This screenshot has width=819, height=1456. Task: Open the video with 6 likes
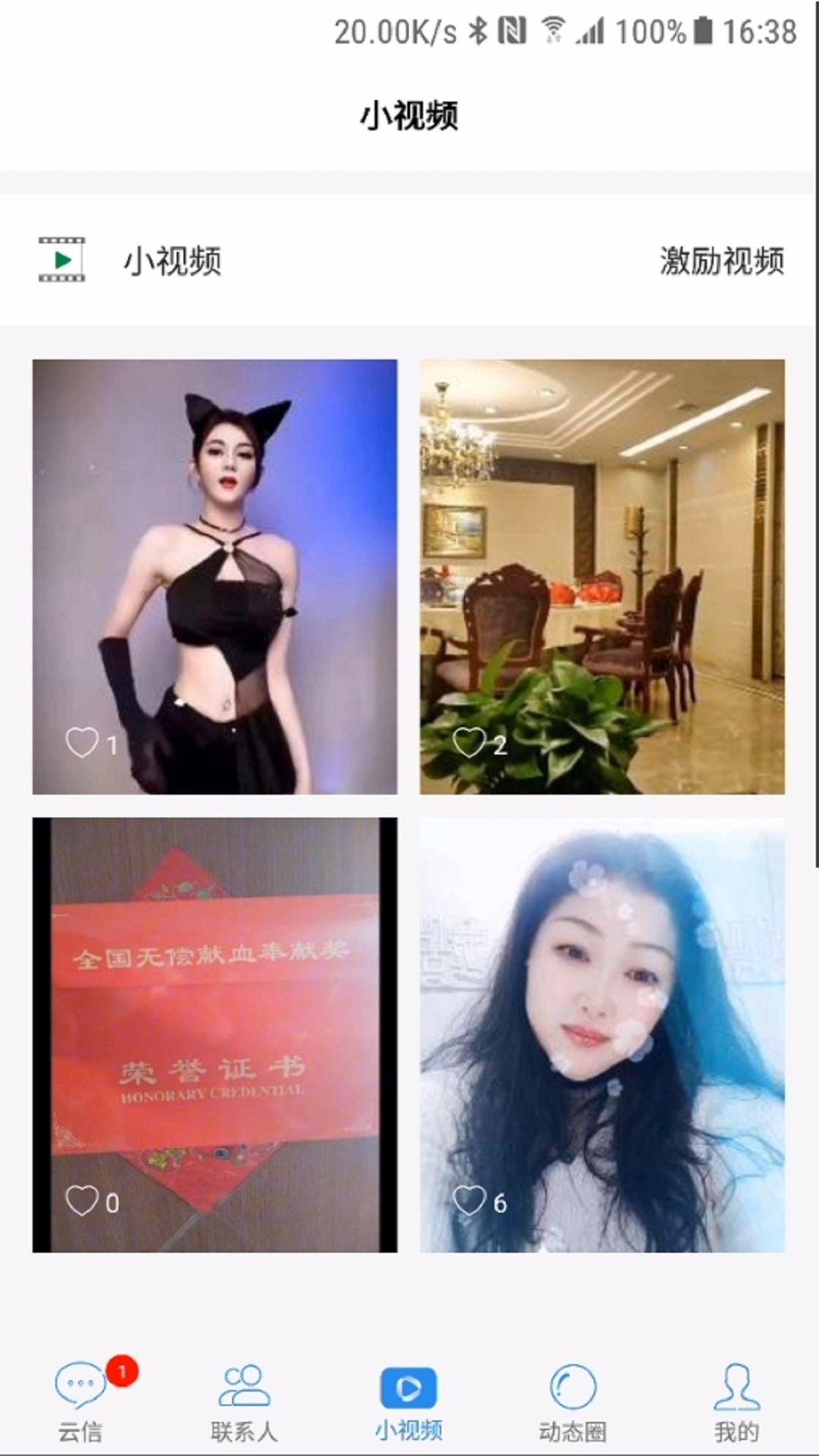tap(602, 1034)
